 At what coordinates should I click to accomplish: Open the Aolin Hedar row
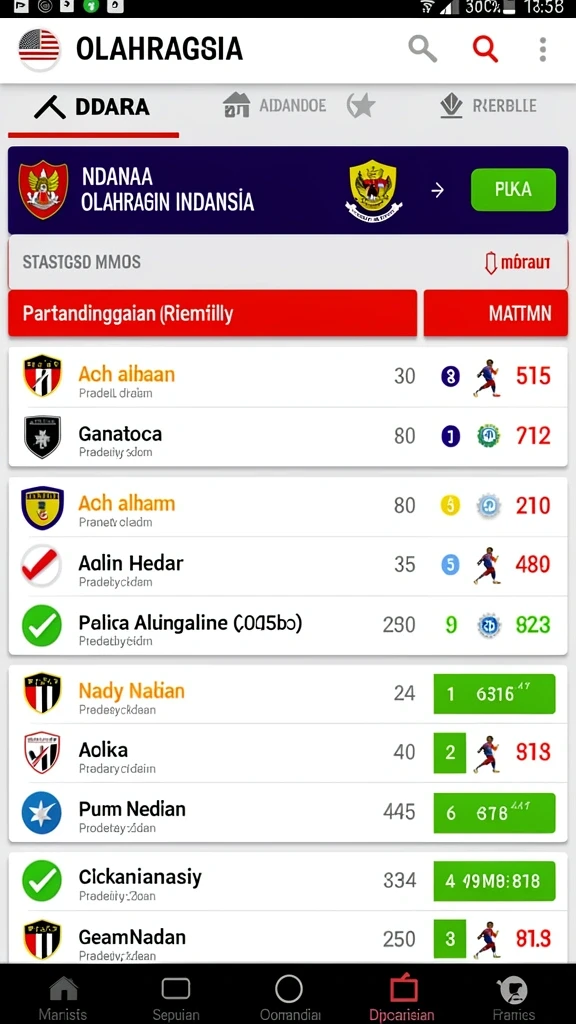pos(288,566)
